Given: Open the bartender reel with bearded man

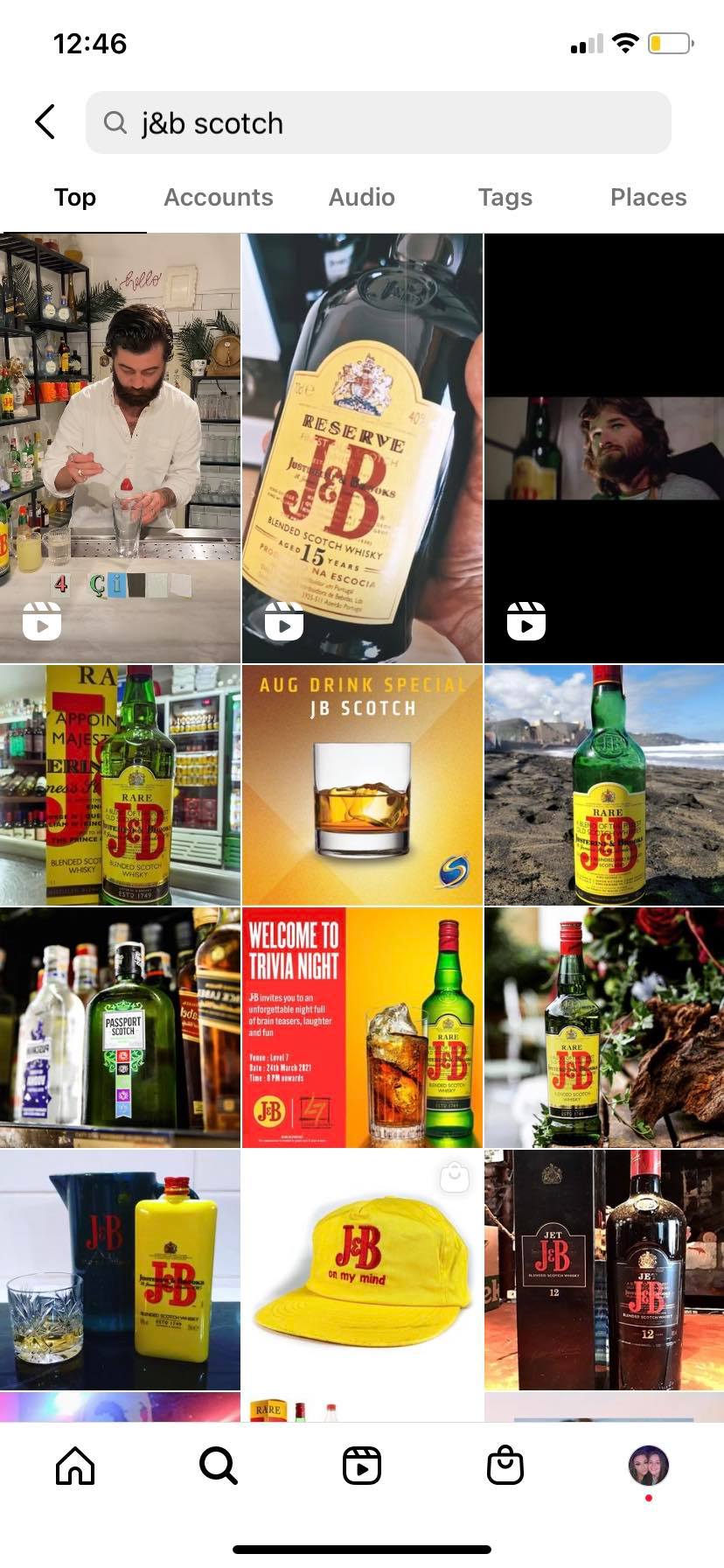Looking at the screenshot, I should (120, 447).
